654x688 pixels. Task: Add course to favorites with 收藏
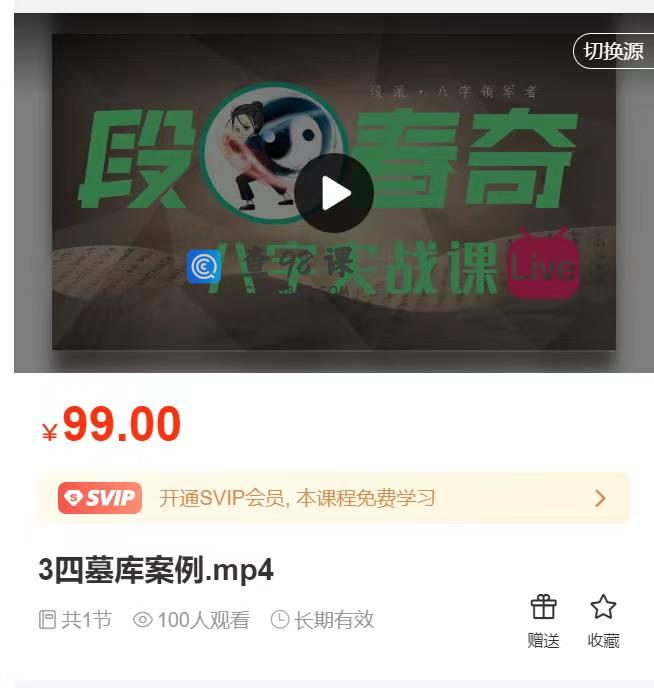(603, 620)
